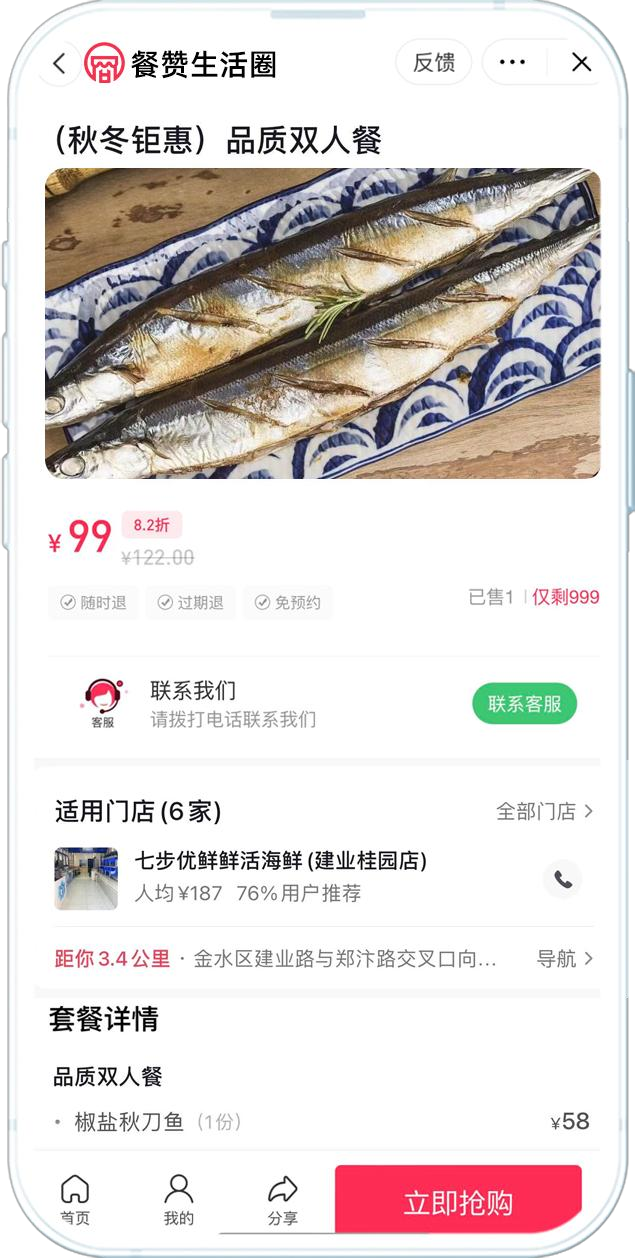Go back with the top-left arrow

(x=59, y=63)
